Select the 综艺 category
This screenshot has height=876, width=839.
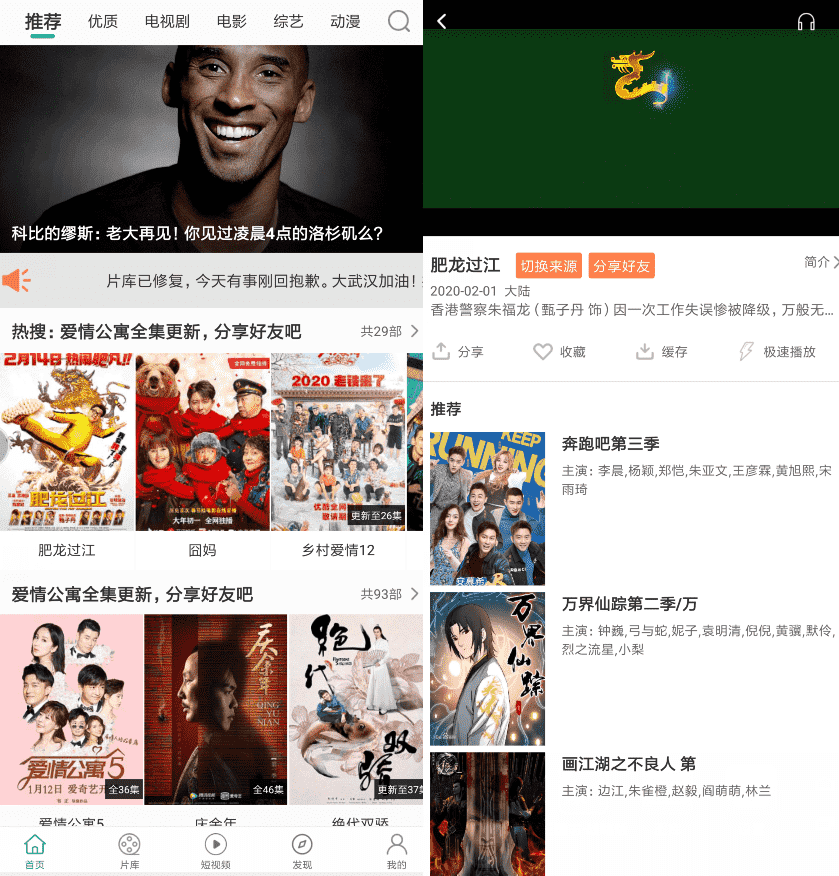coord(288,21)
